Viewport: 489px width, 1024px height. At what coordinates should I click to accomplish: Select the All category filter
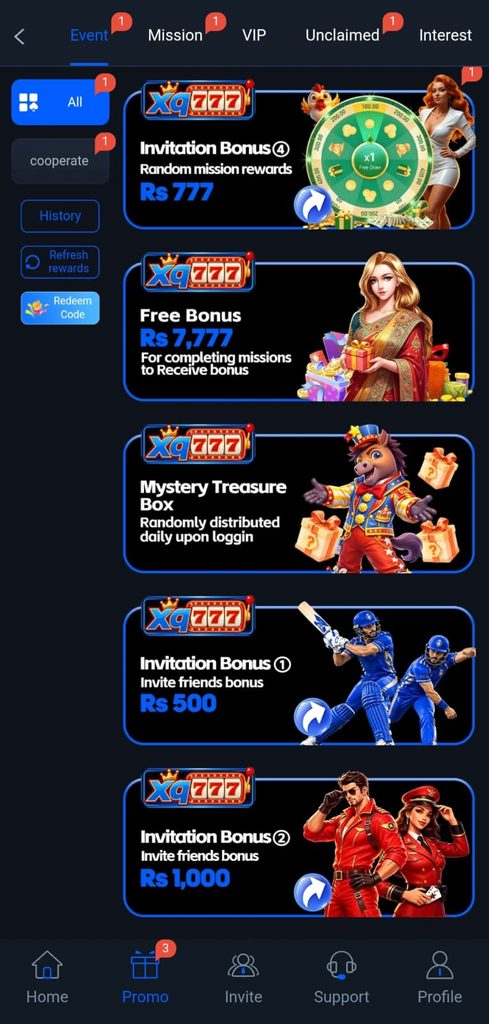pos(60,102)
